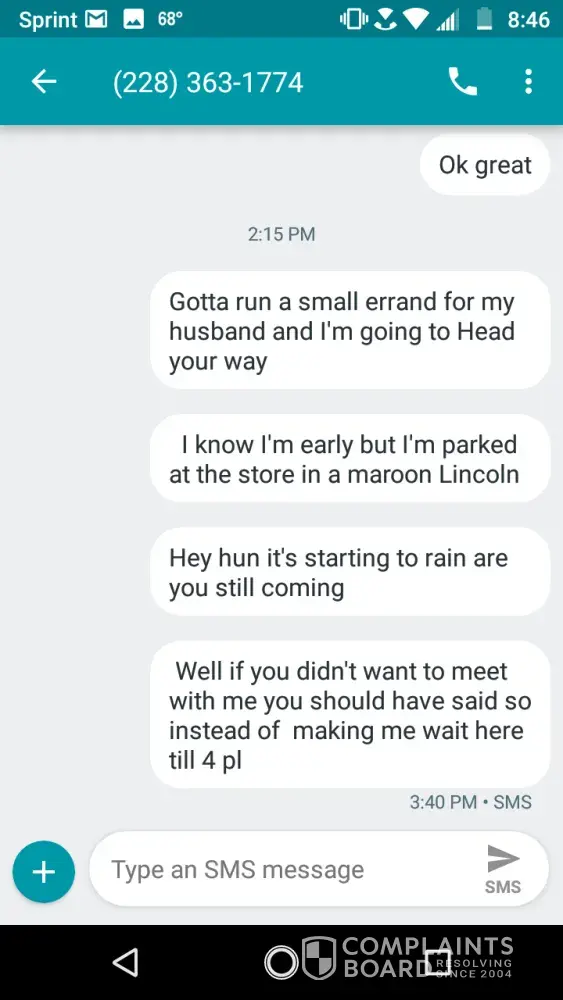The width and height of the screenshot is (563, 1000).
Task: Tap the system home button
Action: [281, 962]
